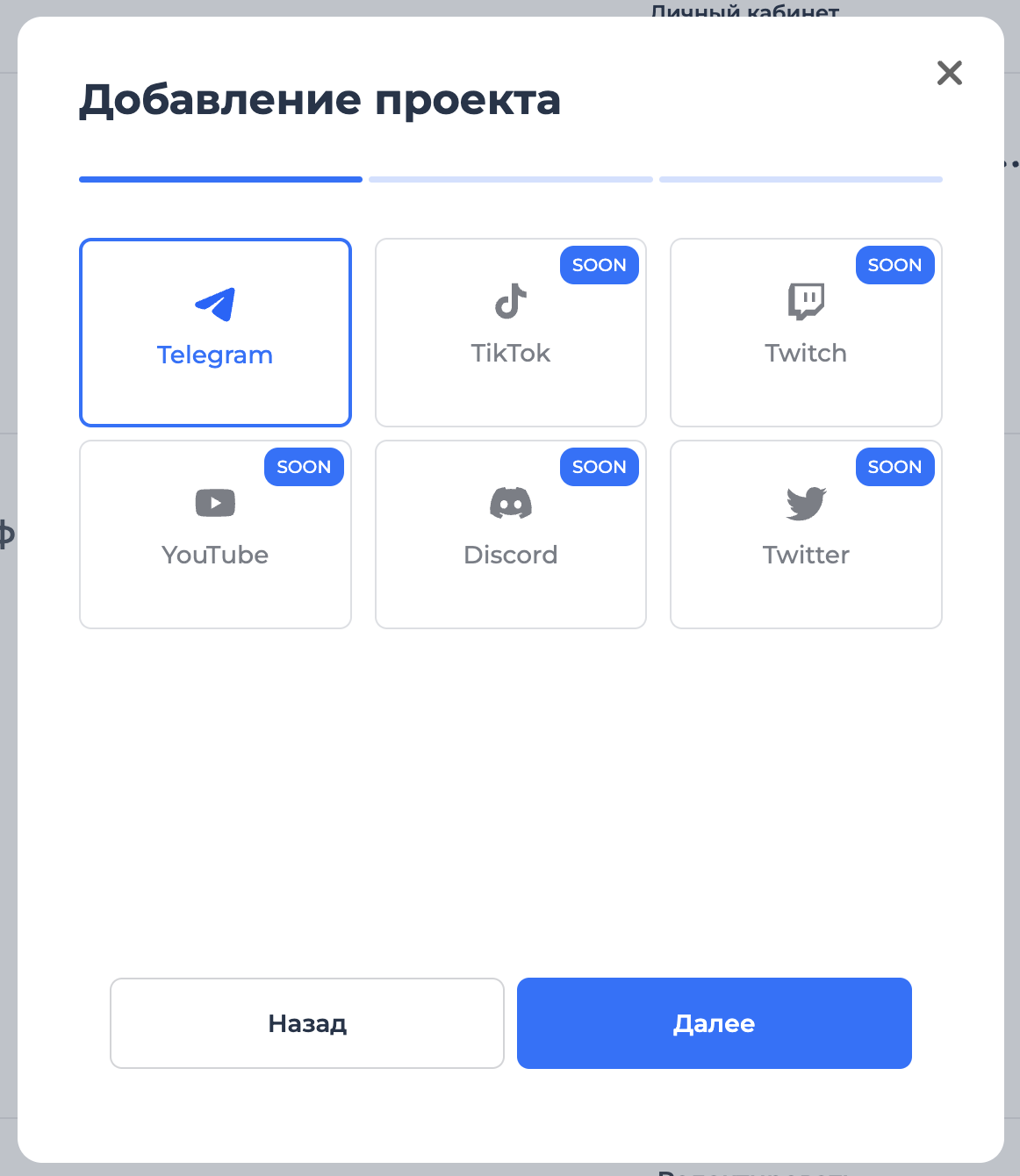This screenshot has width=1020, height=1176.
Task: Choose the Discord platform card
Action: (x=511, y=534)
